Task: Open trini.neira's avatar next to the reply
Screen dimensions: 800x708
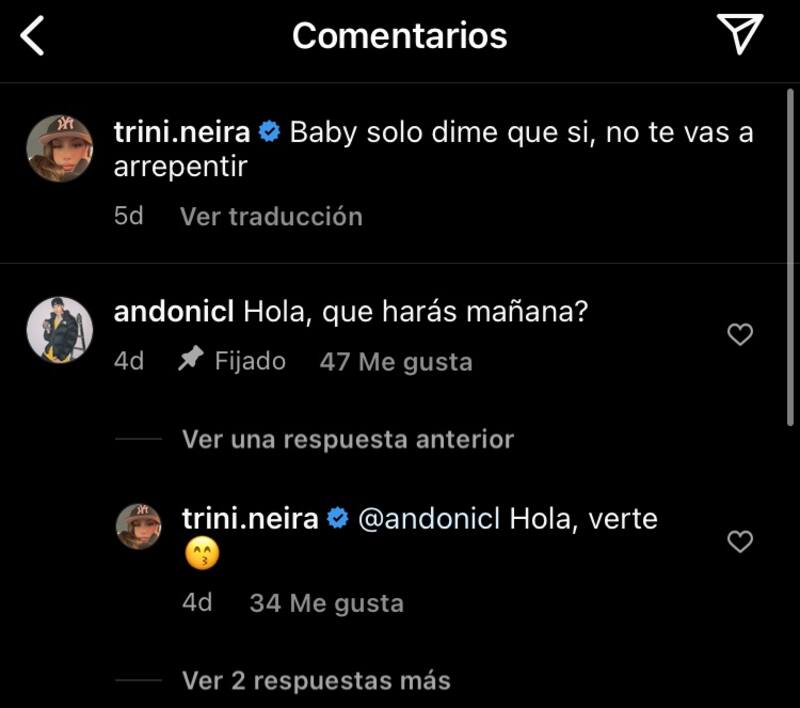Action: click(139, 526)
